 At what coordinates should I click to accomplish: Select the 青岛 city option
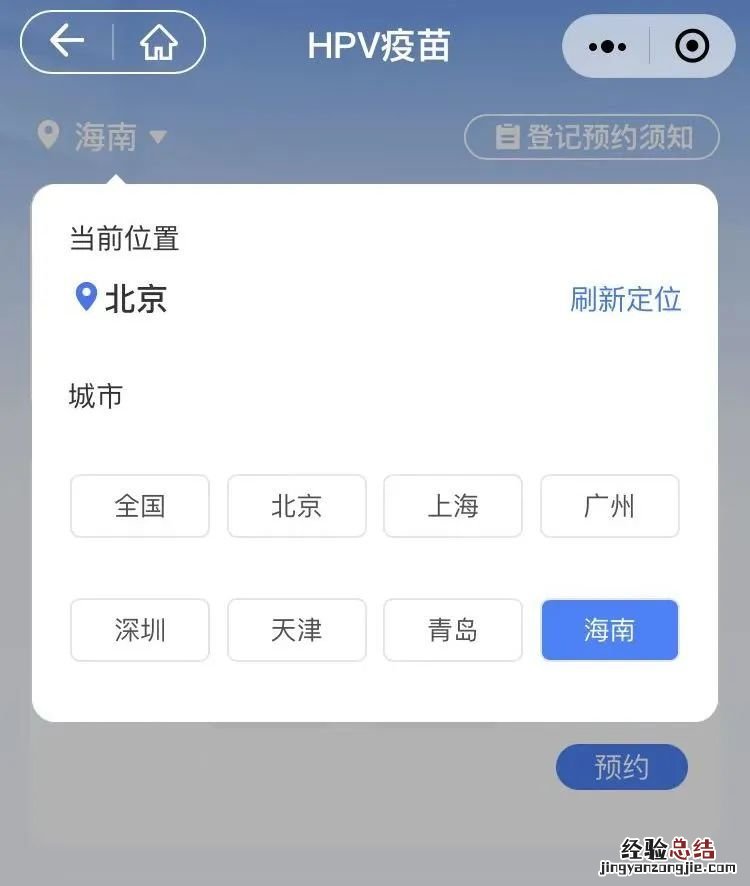[x=453, y=630]
